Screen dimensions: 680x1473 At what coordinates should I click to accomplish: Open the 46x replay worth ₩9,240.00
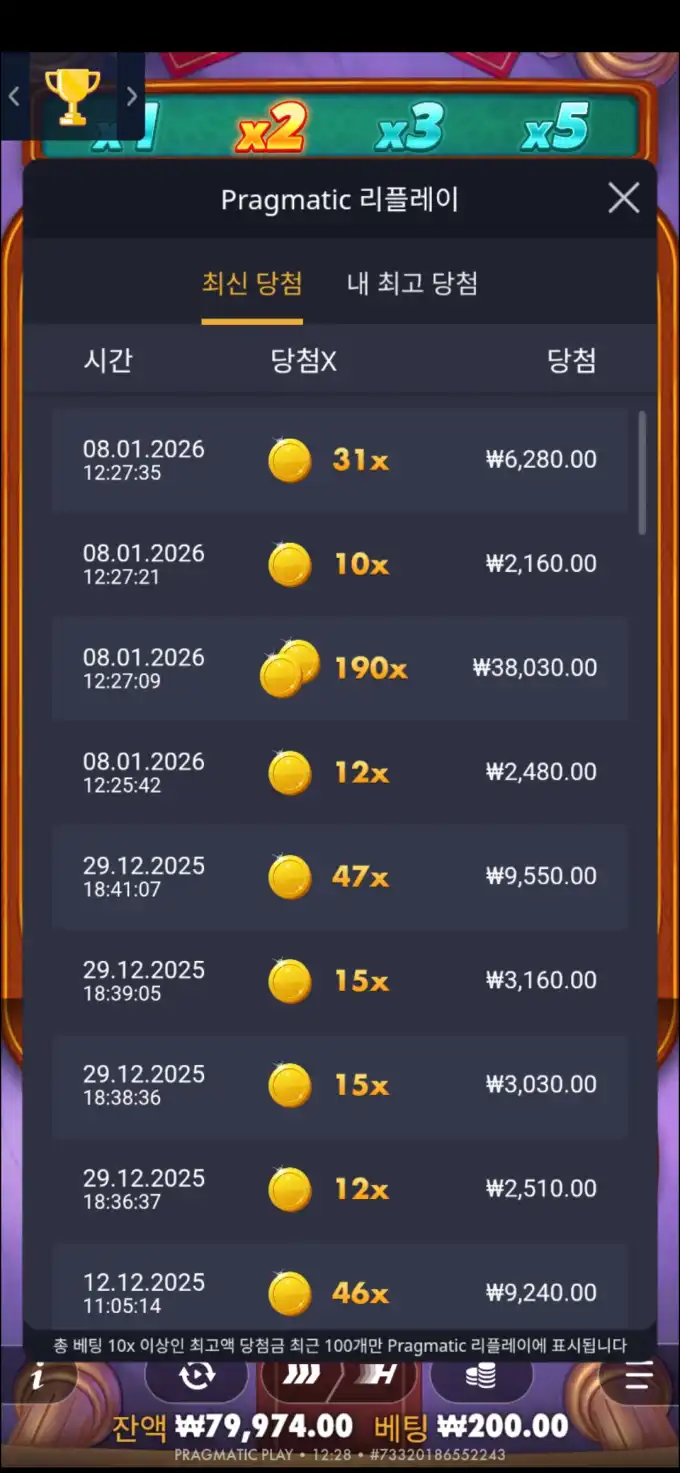pyautogui.click(x=340, y=1292)
